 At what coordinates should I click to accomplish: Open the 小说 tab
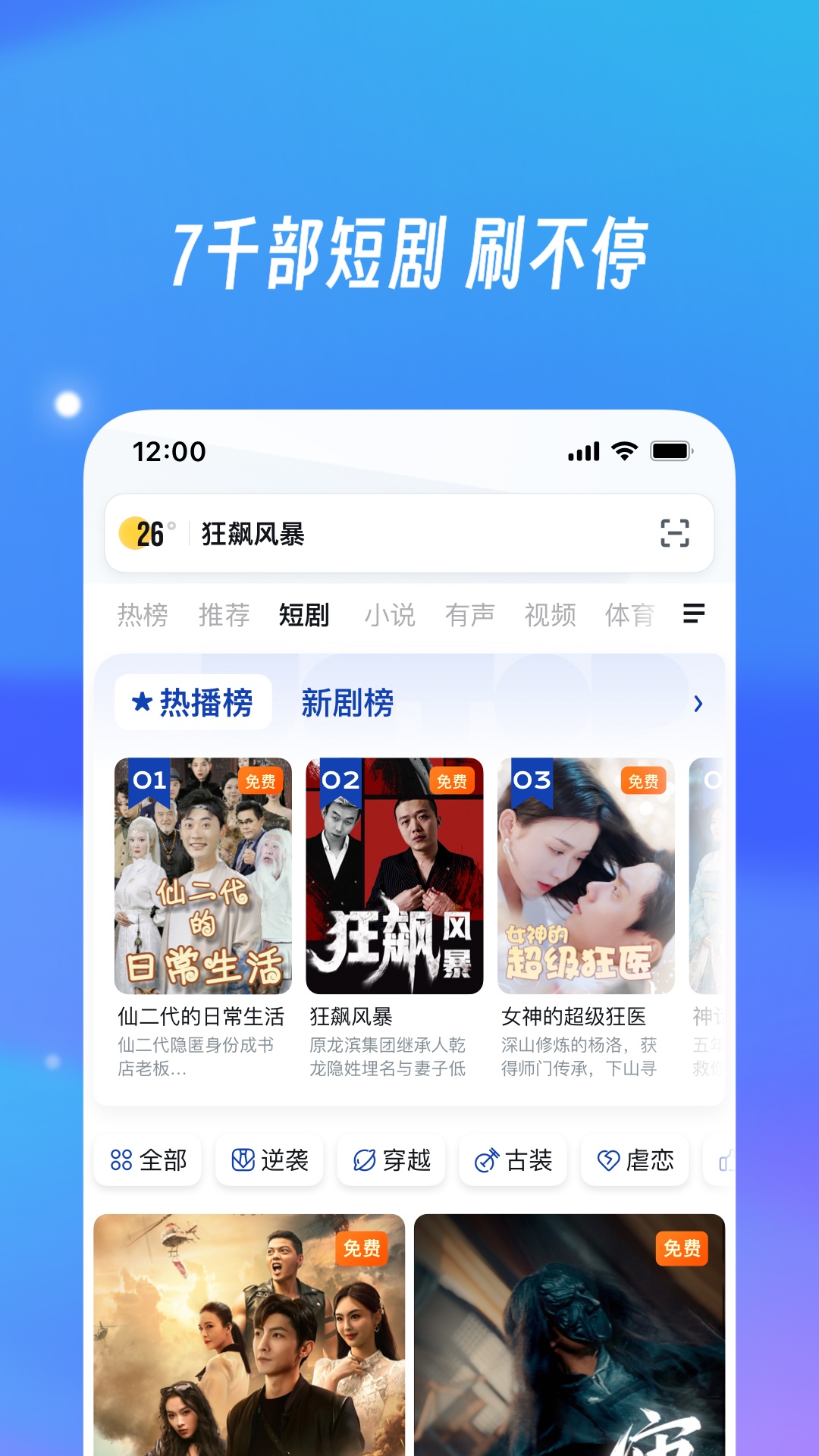pyautogui.click(x=388, y=616)
